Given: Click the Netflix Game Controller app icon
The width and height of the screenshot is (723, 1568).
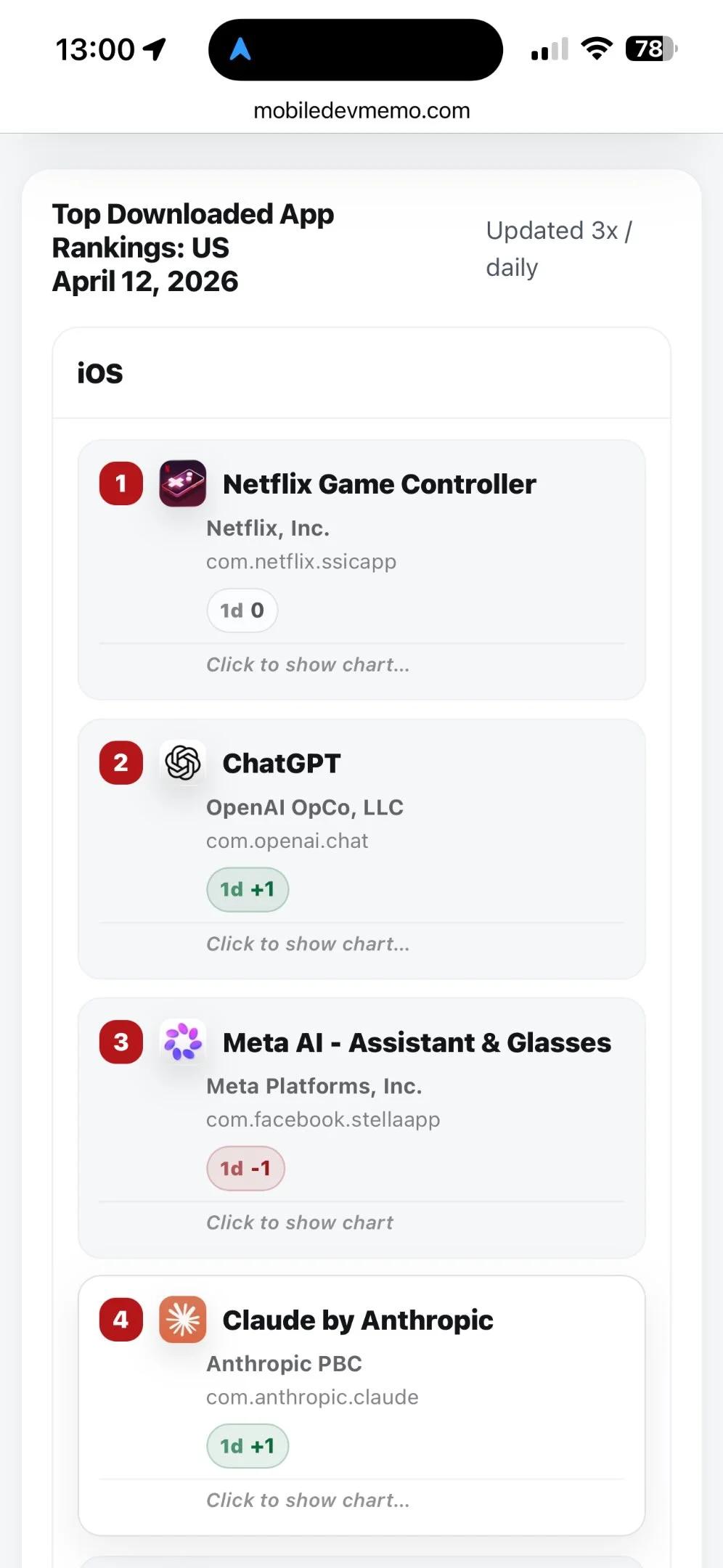Looking at the screenshot, I should [x=182, y=483].
